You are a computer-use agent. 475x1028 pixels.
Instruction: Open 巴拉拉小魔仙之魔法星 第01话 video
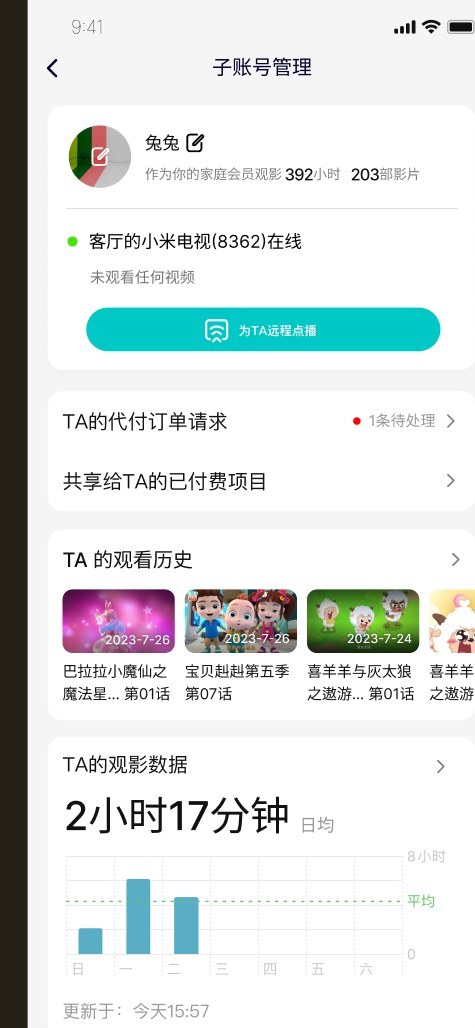(x=119, y=646)
